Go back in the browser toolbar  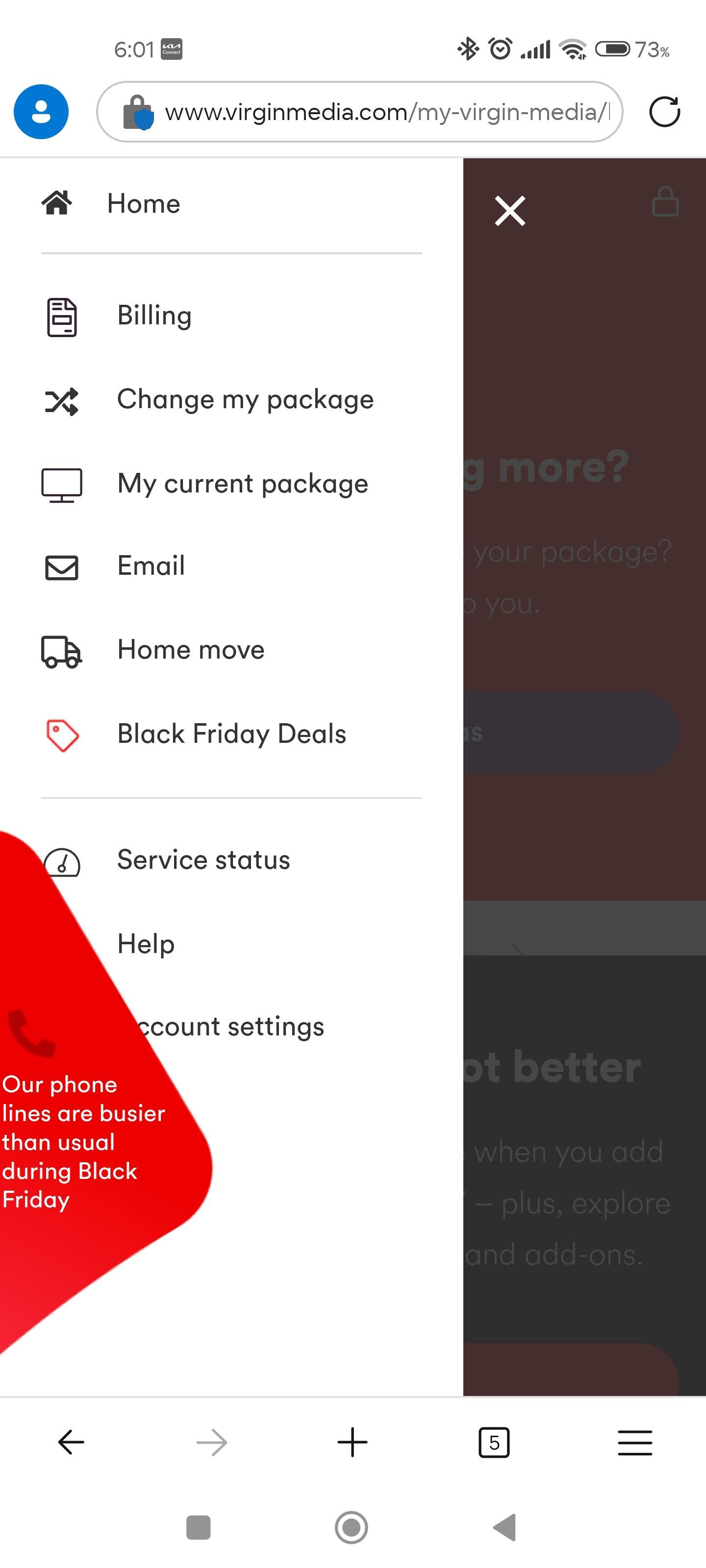point(71,1442)
